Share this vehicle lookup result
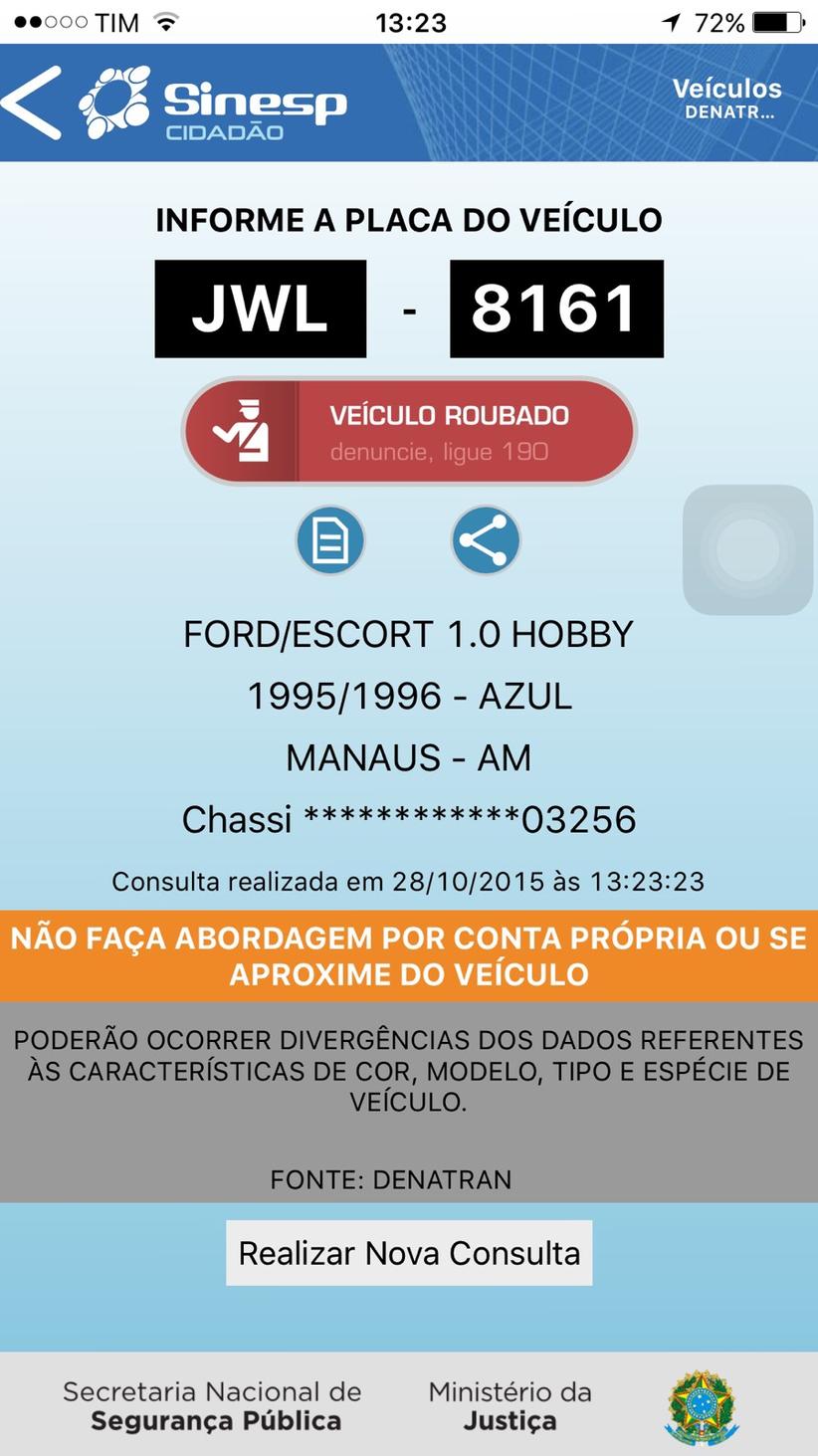This screenshot has width=818, height=1456. point(486,541)
